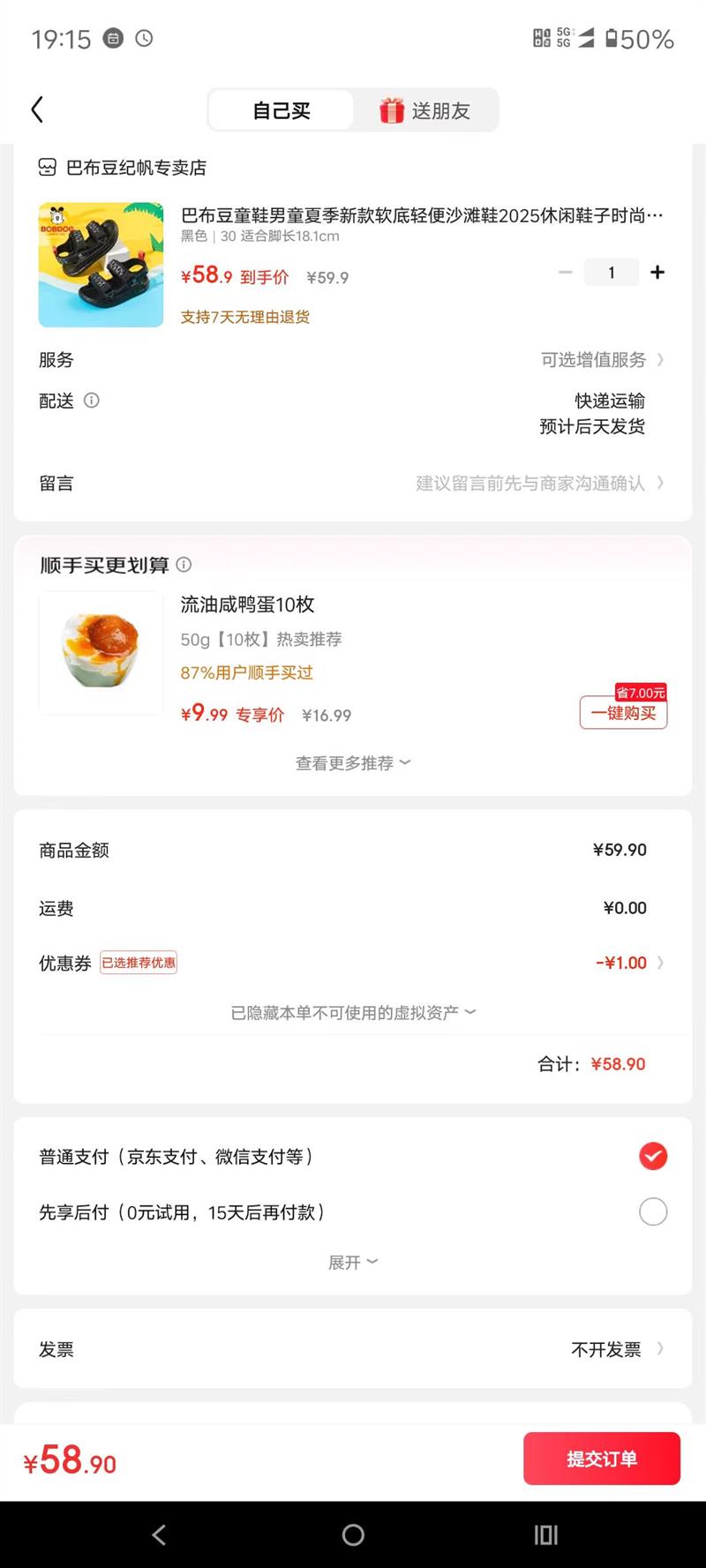Submit the order with 提交订单
The image size is (706, 1568).
tap(601, 1459)
